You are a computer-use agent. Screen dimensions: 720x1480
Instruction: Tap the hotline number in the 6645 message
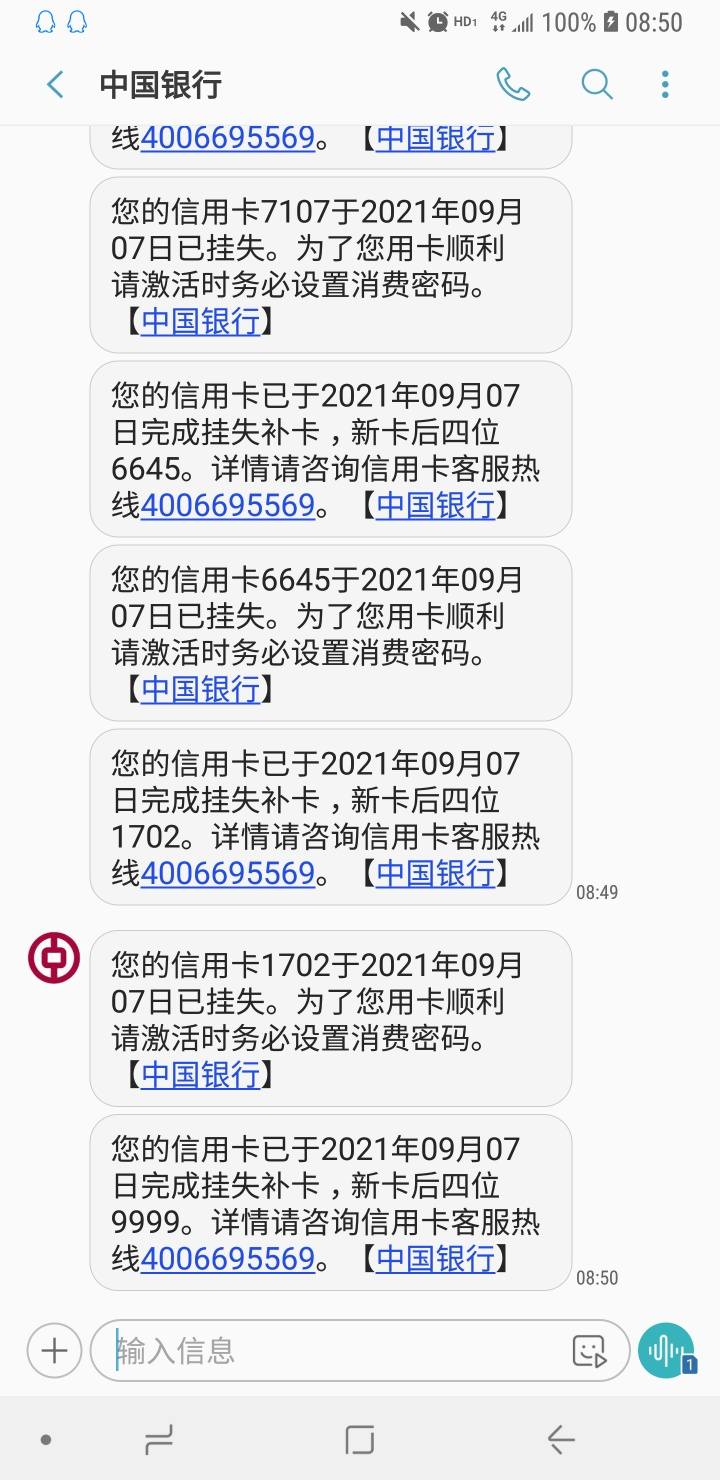pyautogui.click(x=228, y=506)
